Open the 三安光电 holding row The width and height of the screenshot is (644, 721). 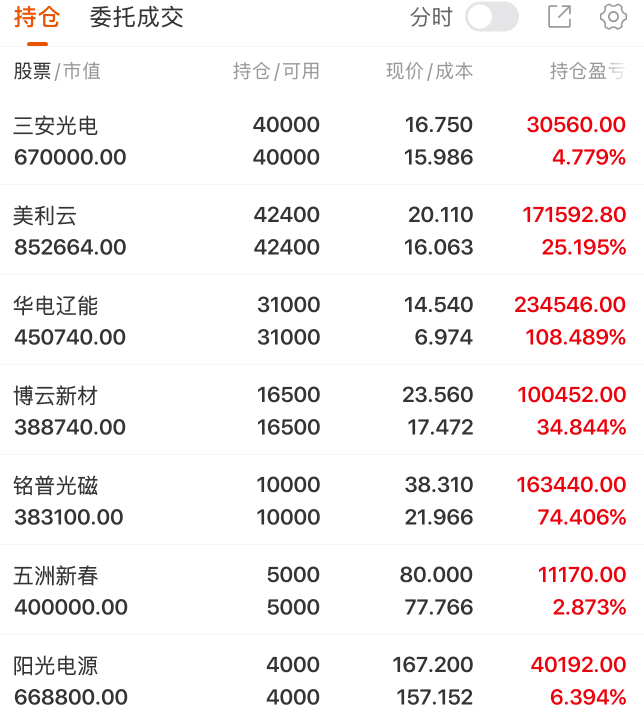point(322,141)
